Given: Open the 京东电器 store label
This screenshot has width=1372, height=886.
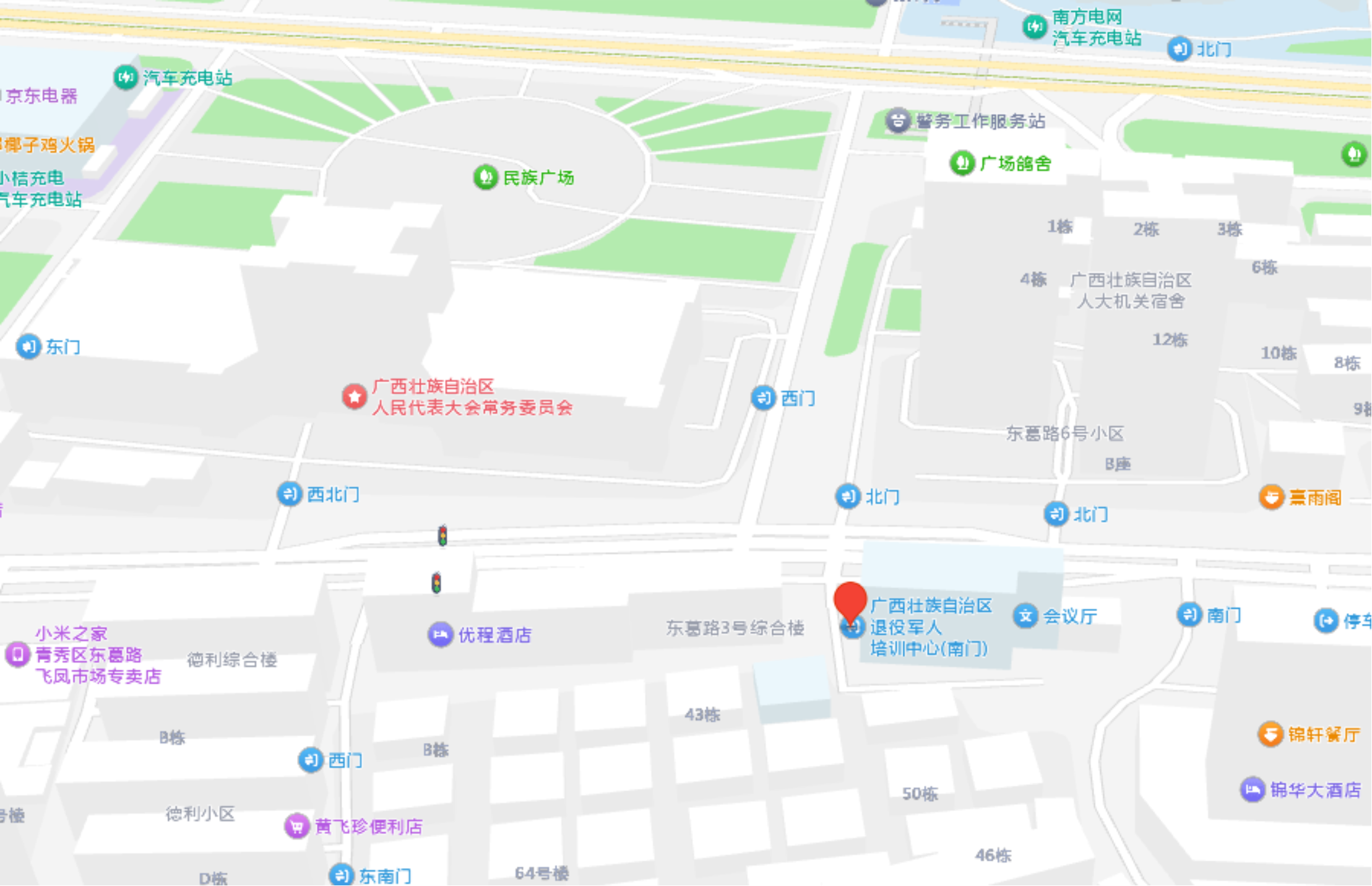Looking at the screenshot, I should (41, 96).
